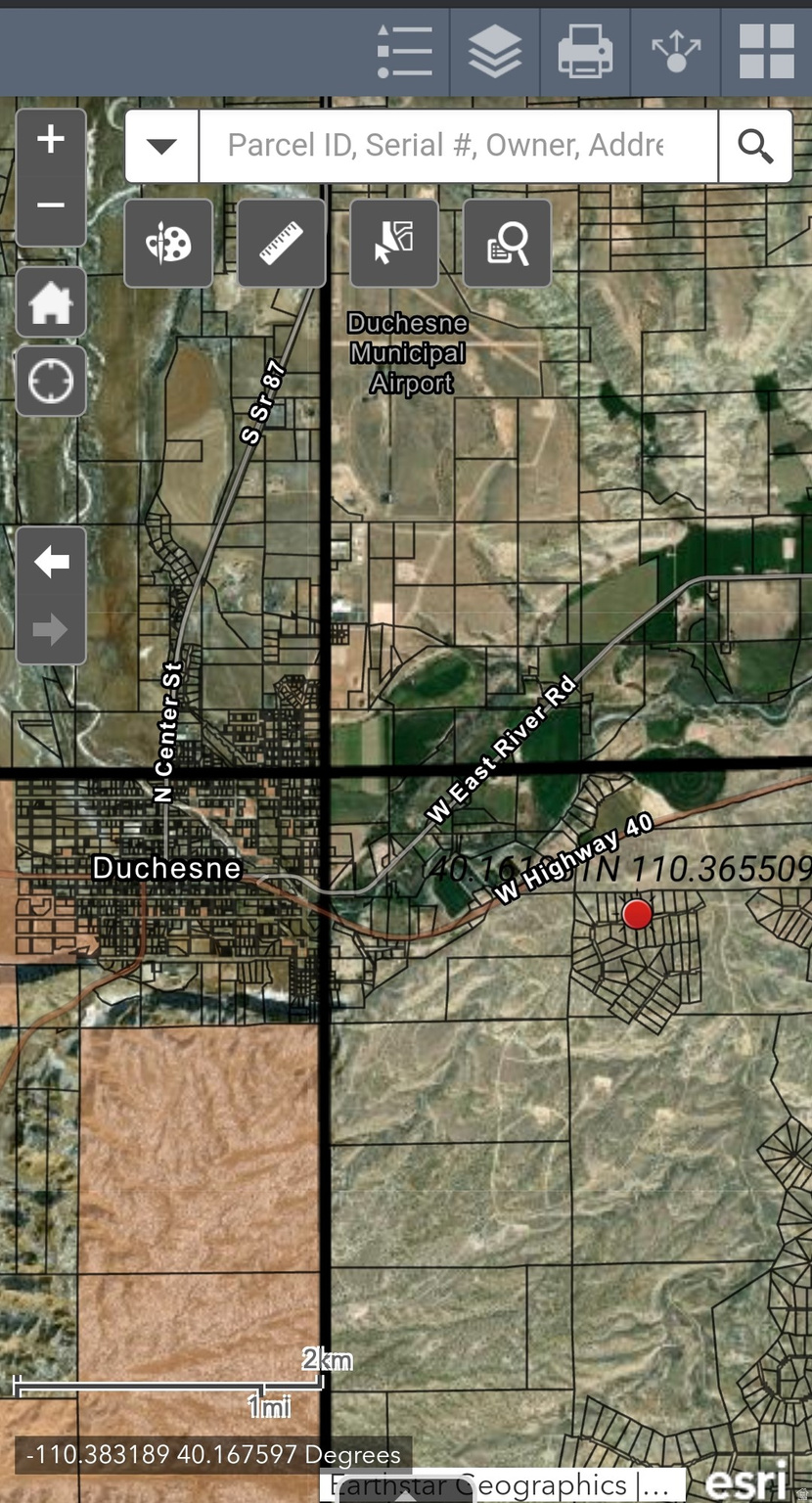812x1503 pixels.
Task: Open the parcel query search tool
Action: pos(507,243)
